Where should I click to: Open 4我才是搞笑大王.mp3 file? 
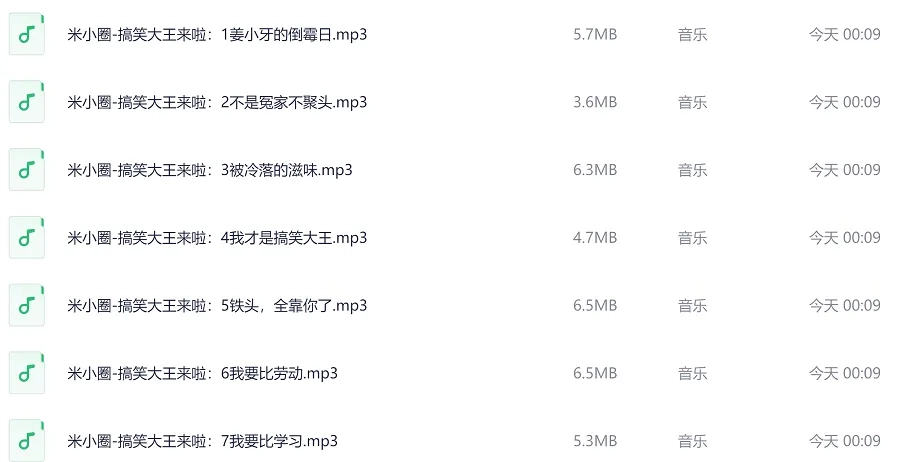(x=217, y=238)
